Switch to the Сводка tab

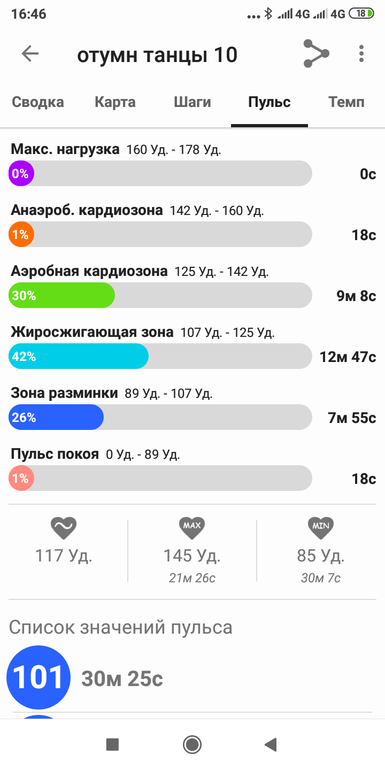click(x=38, y=102)
